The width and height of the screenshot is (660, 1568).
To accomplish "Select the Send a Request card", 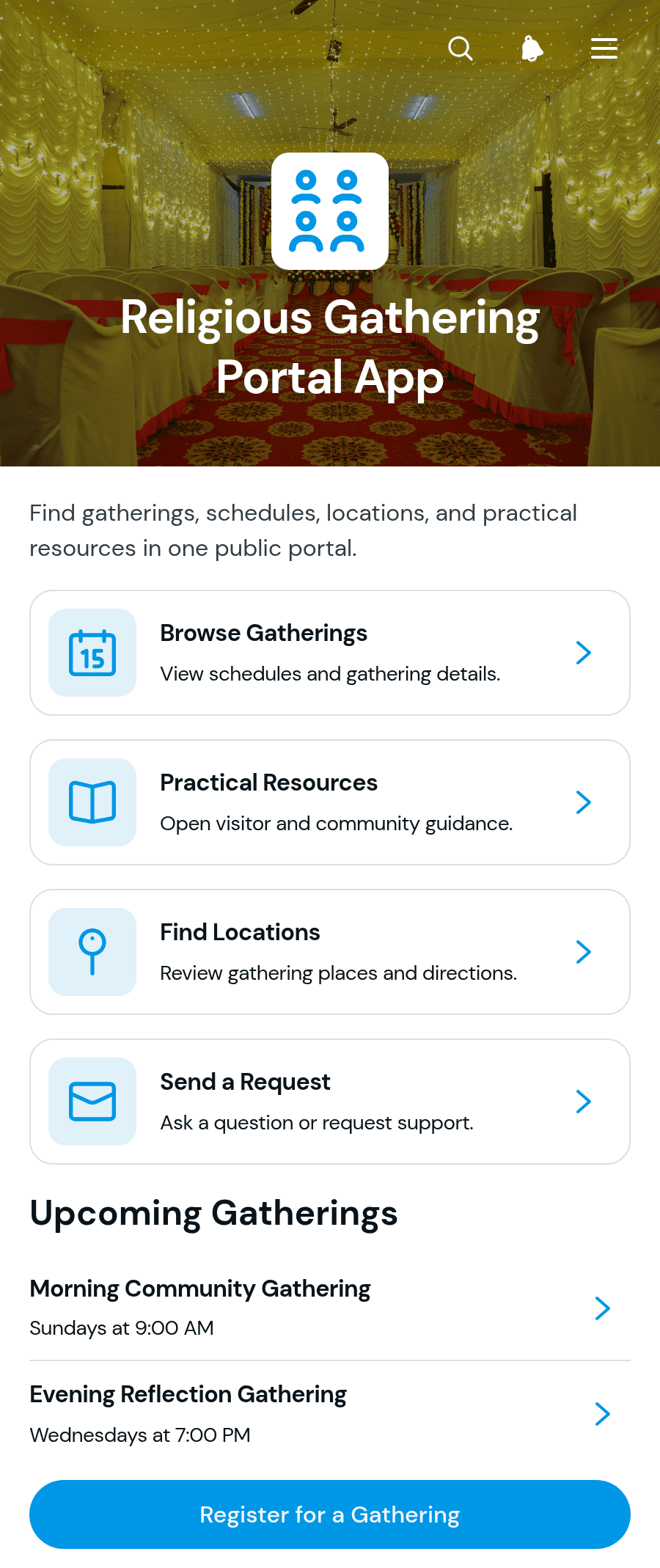I will click(330, 1102).
